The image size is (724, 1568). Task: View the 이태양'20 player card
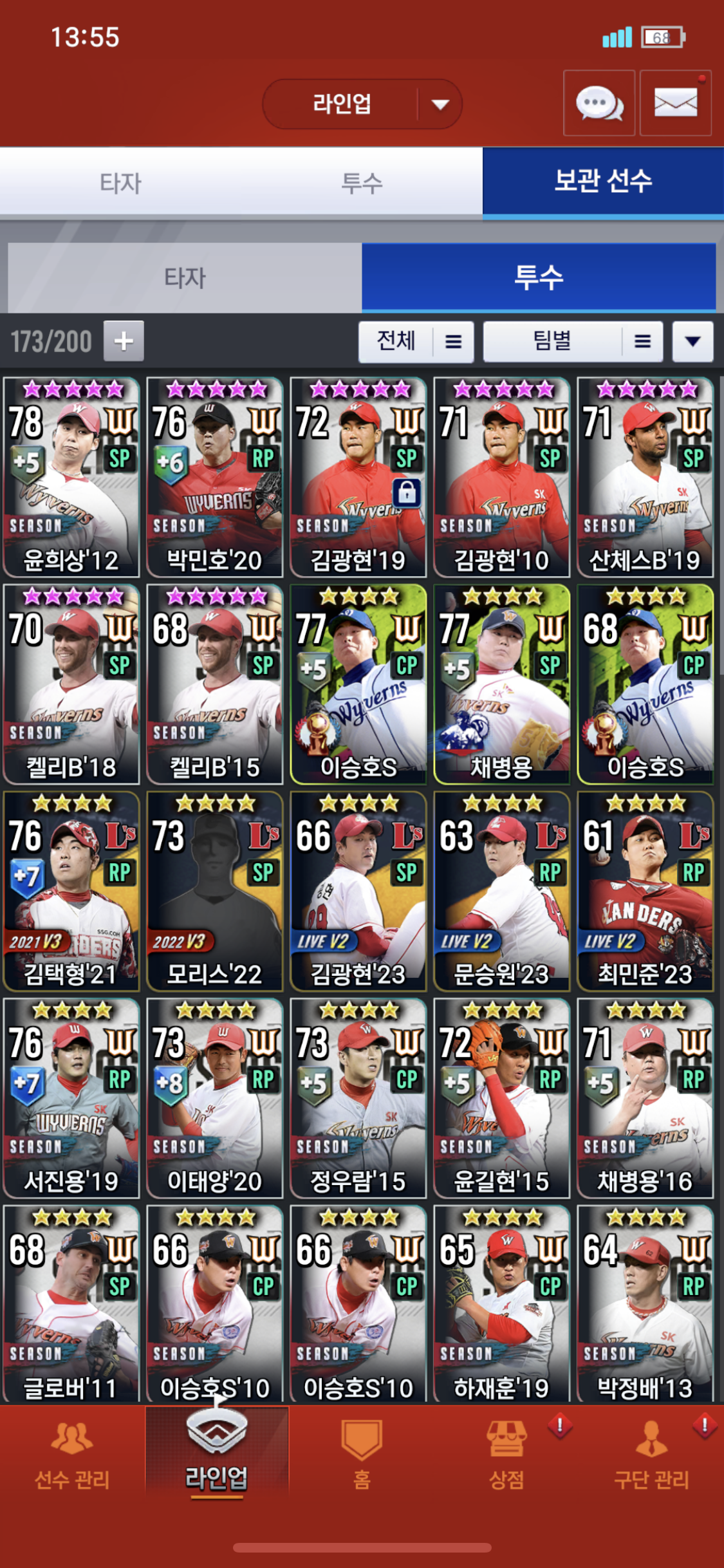(214, 1098)
